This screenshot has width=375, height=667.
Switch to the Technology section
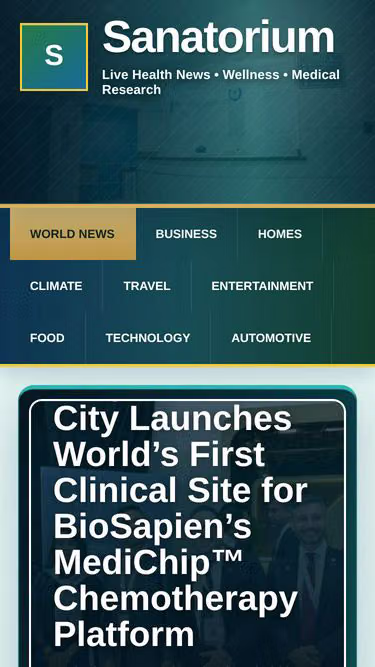point(148,338)
